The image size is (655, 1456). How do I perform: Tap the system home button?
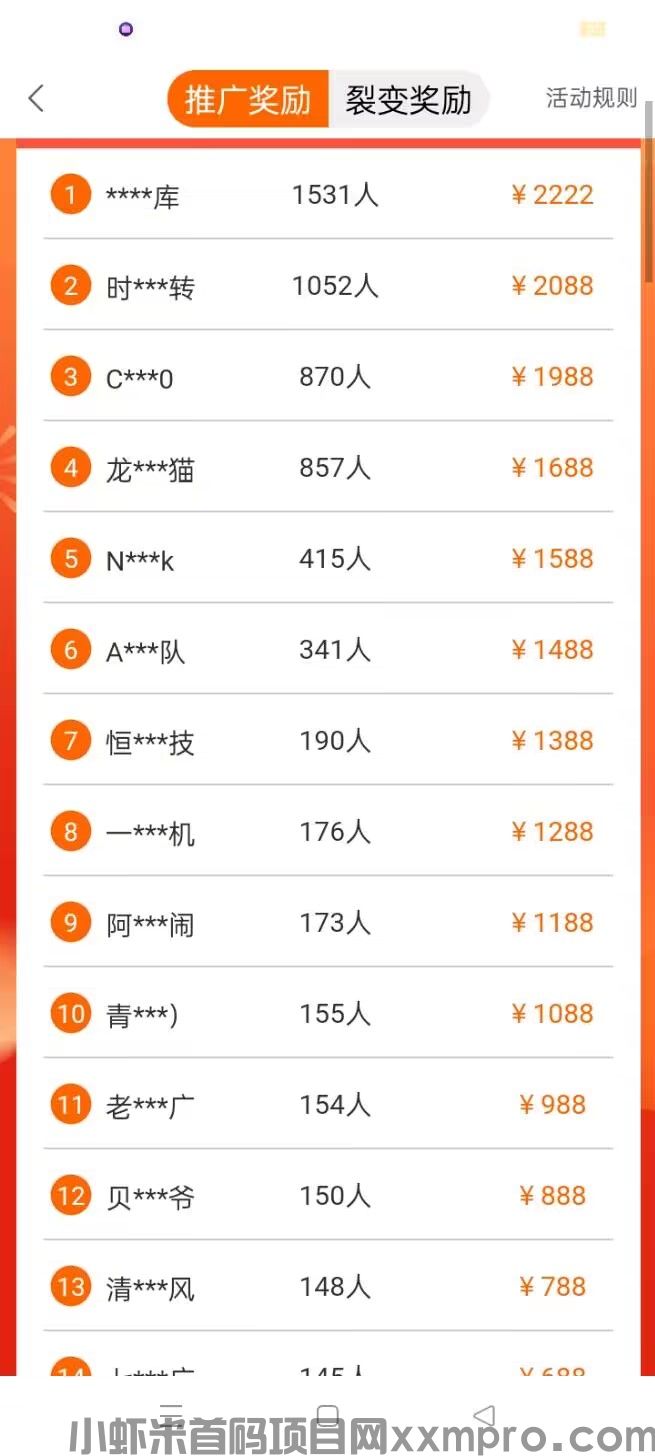tap(328, 1414)
